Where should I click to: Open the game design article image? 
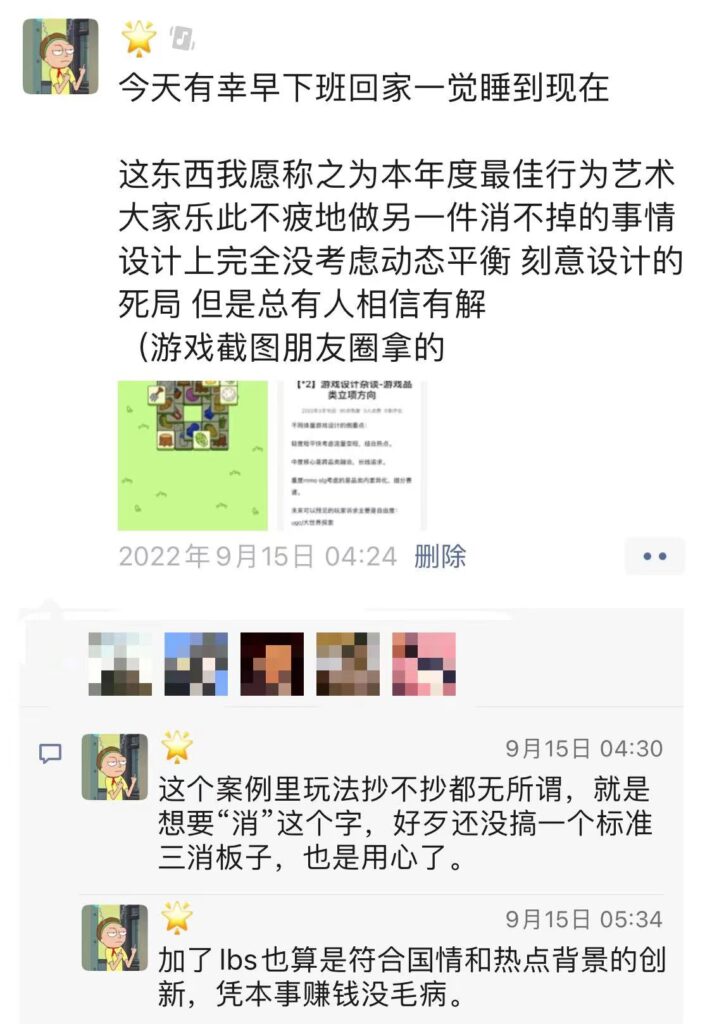point(350,455)
